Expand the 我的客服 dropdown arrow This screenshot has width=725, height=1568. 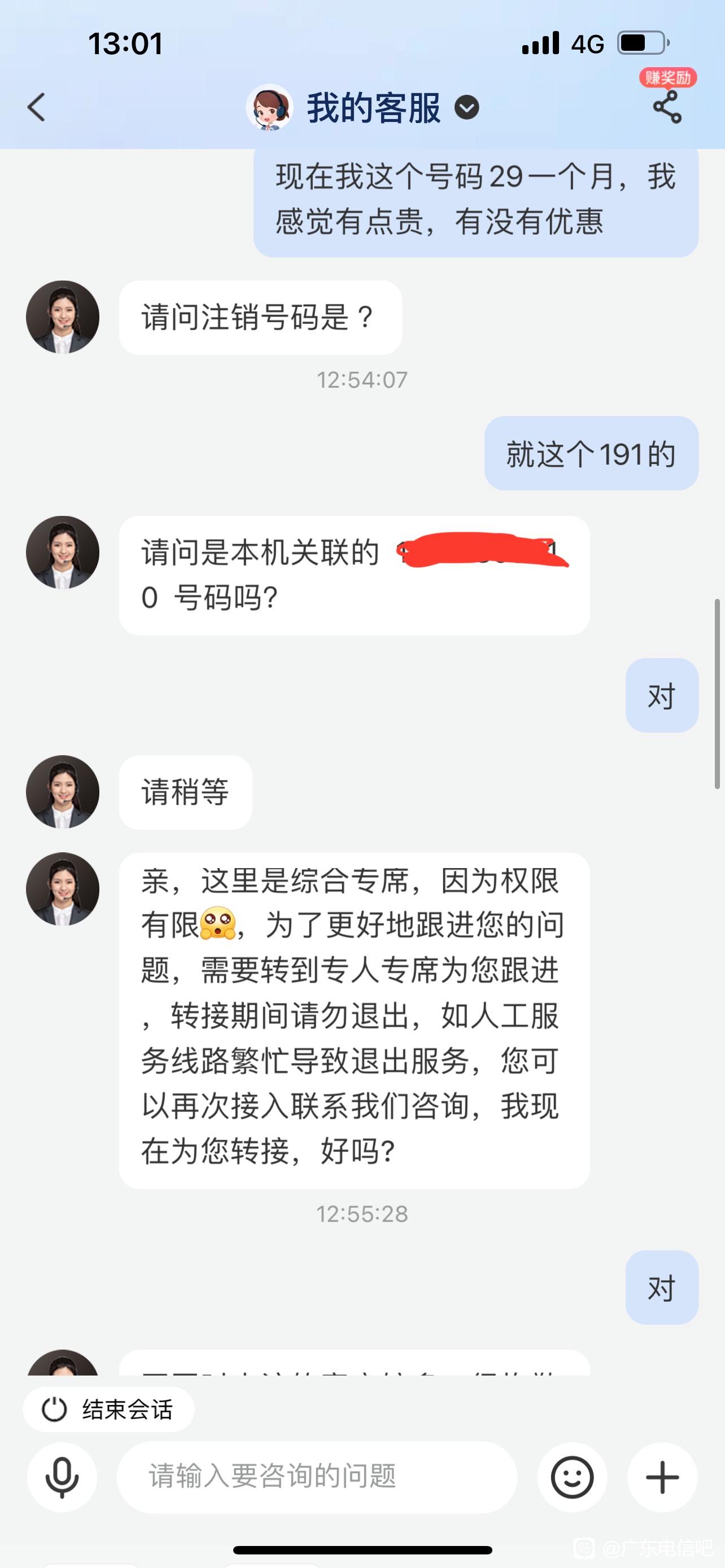tap(466, 108)
